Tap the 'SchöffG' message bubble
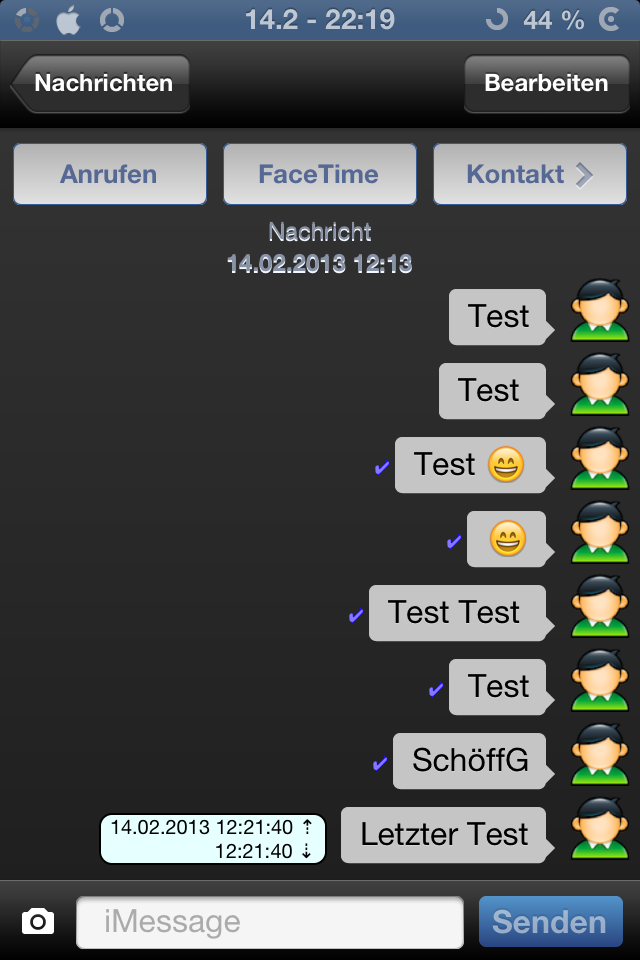 [x=470, y=760]
